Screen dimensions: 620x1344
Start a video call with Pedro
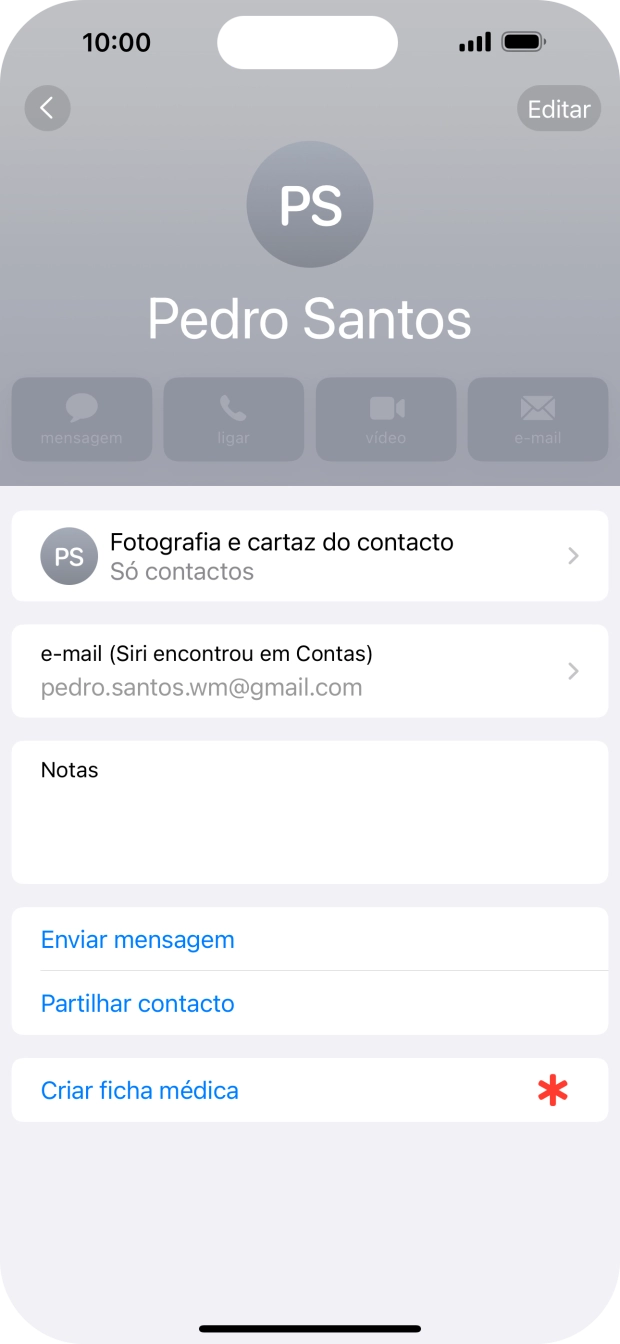click(386, 419)
